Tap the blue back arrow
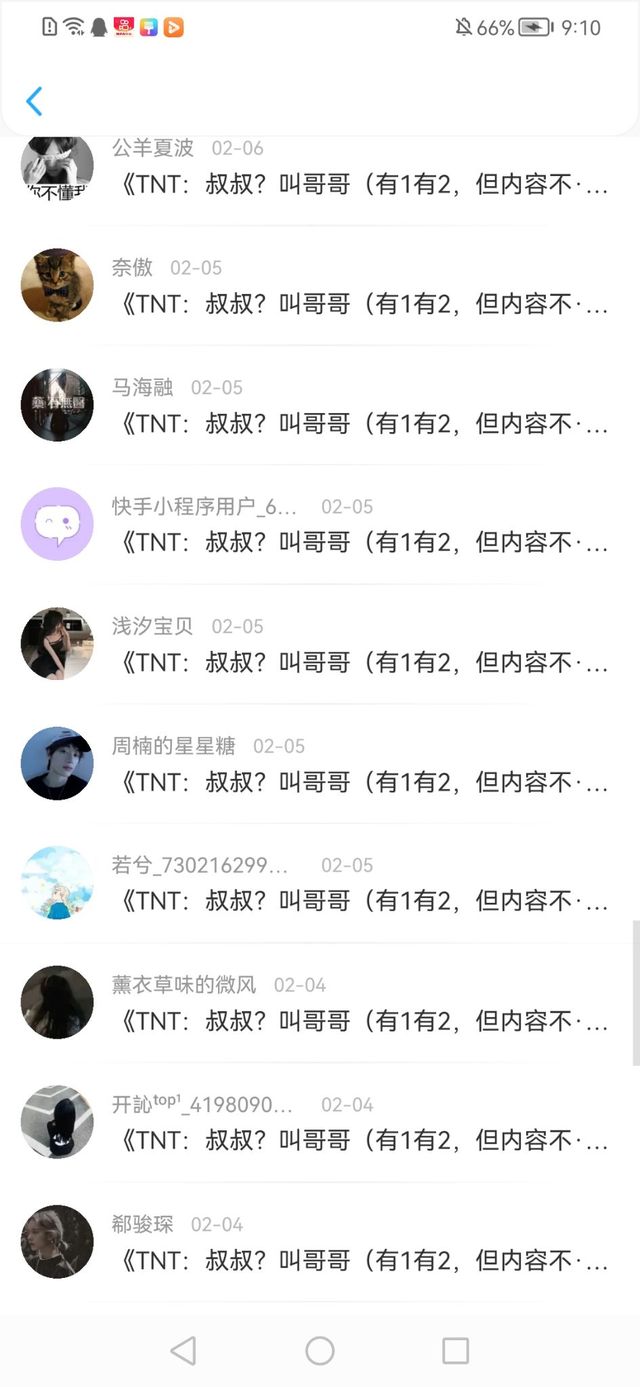This screenshot has height=1387, width=640. click(x=34, y=101)
